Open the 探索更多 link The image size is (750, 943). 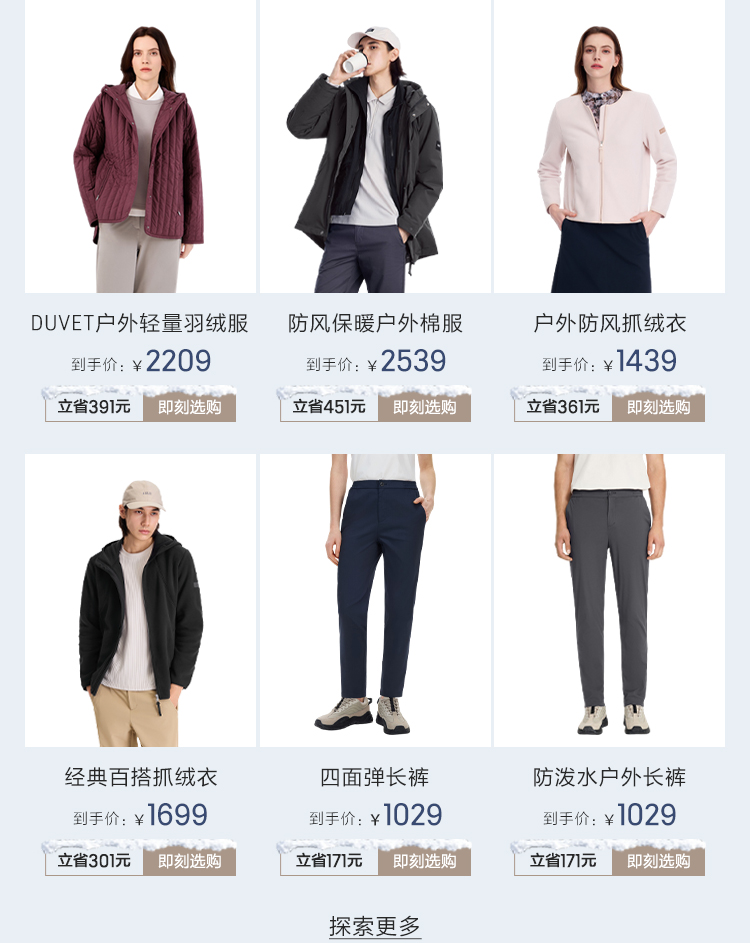tap(375, 926)
